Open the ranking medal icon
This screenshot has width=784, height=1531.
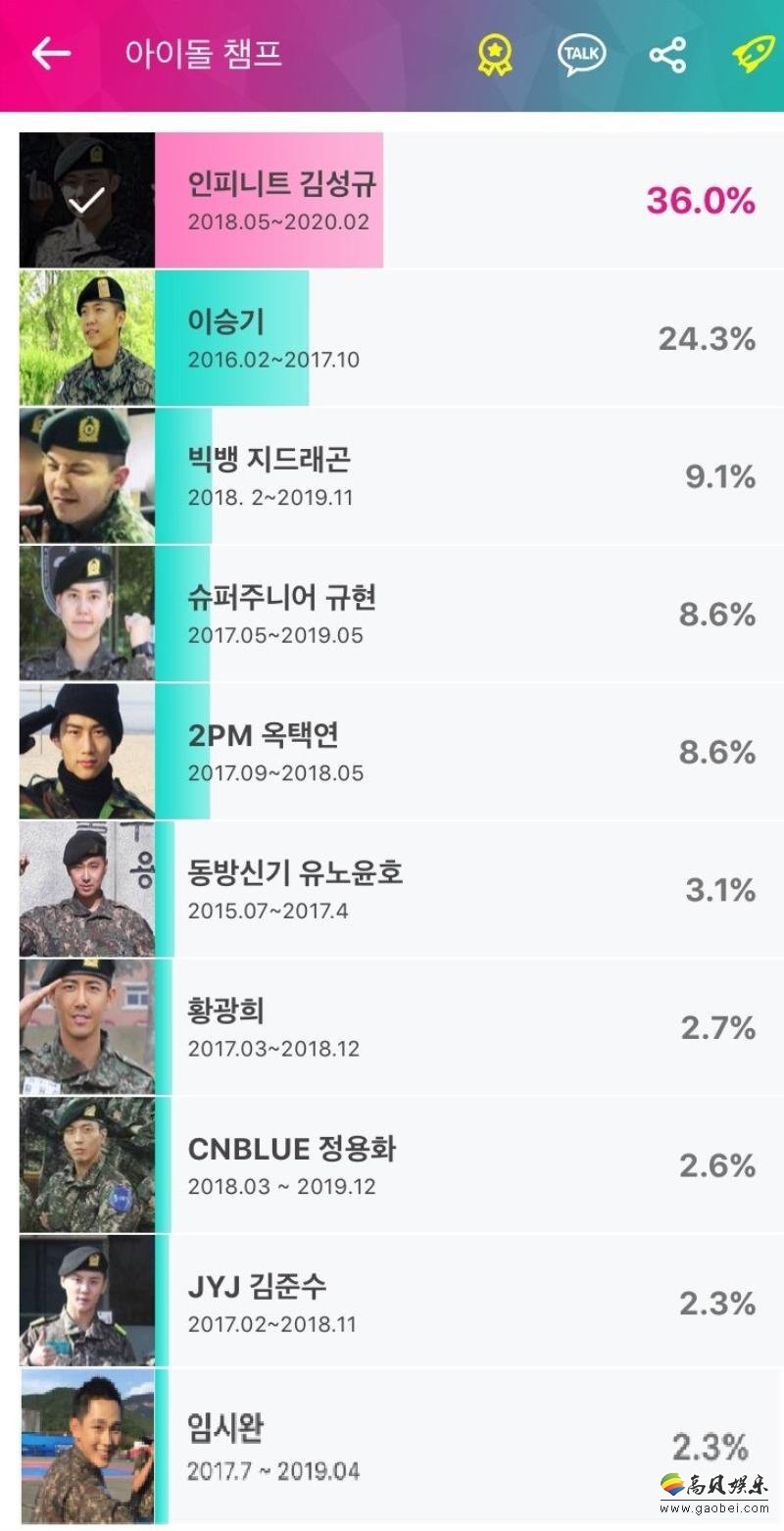[x=494, y=54]
